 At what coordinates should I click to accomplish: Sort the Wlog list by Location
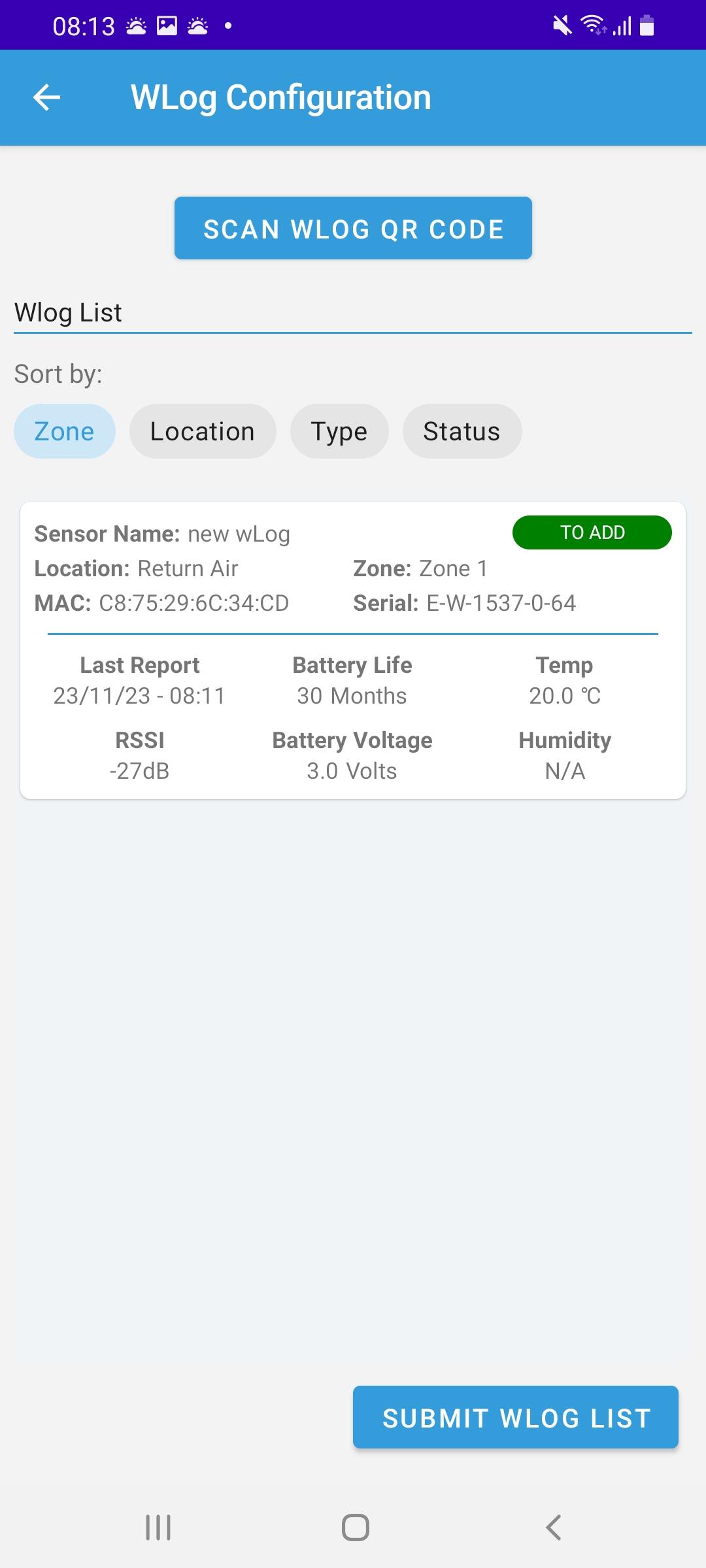pos(203,431)
